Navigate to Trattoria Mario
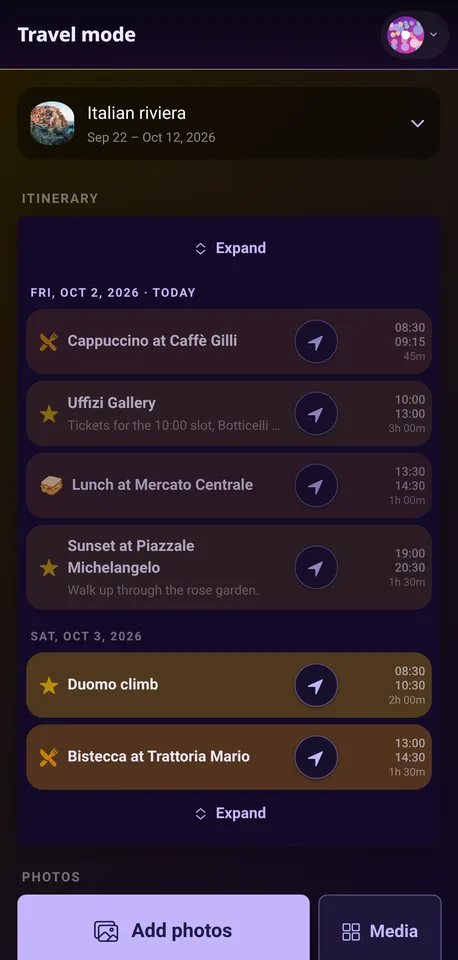 [316, 757]
